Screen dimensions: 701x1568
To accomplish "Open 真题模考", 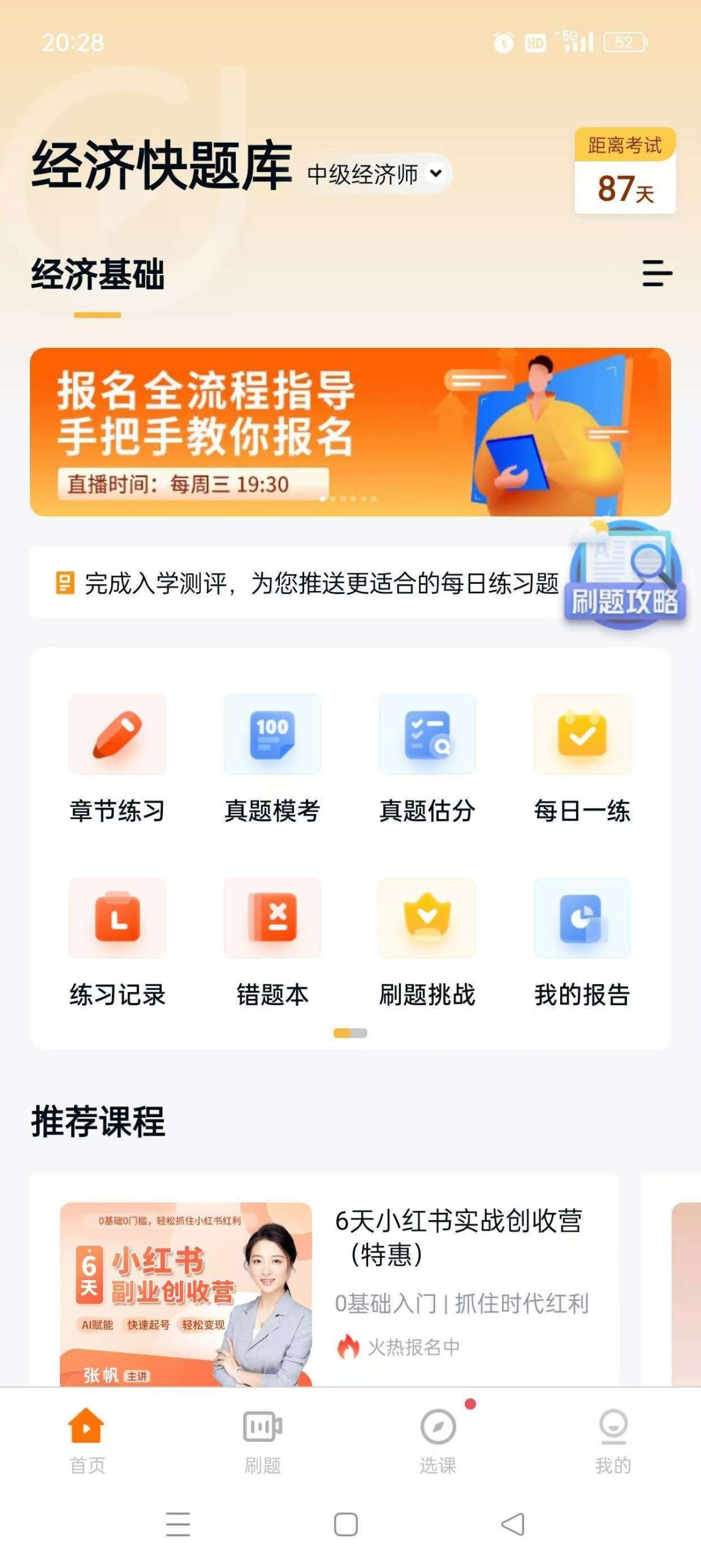I will [x=272, y=759].
